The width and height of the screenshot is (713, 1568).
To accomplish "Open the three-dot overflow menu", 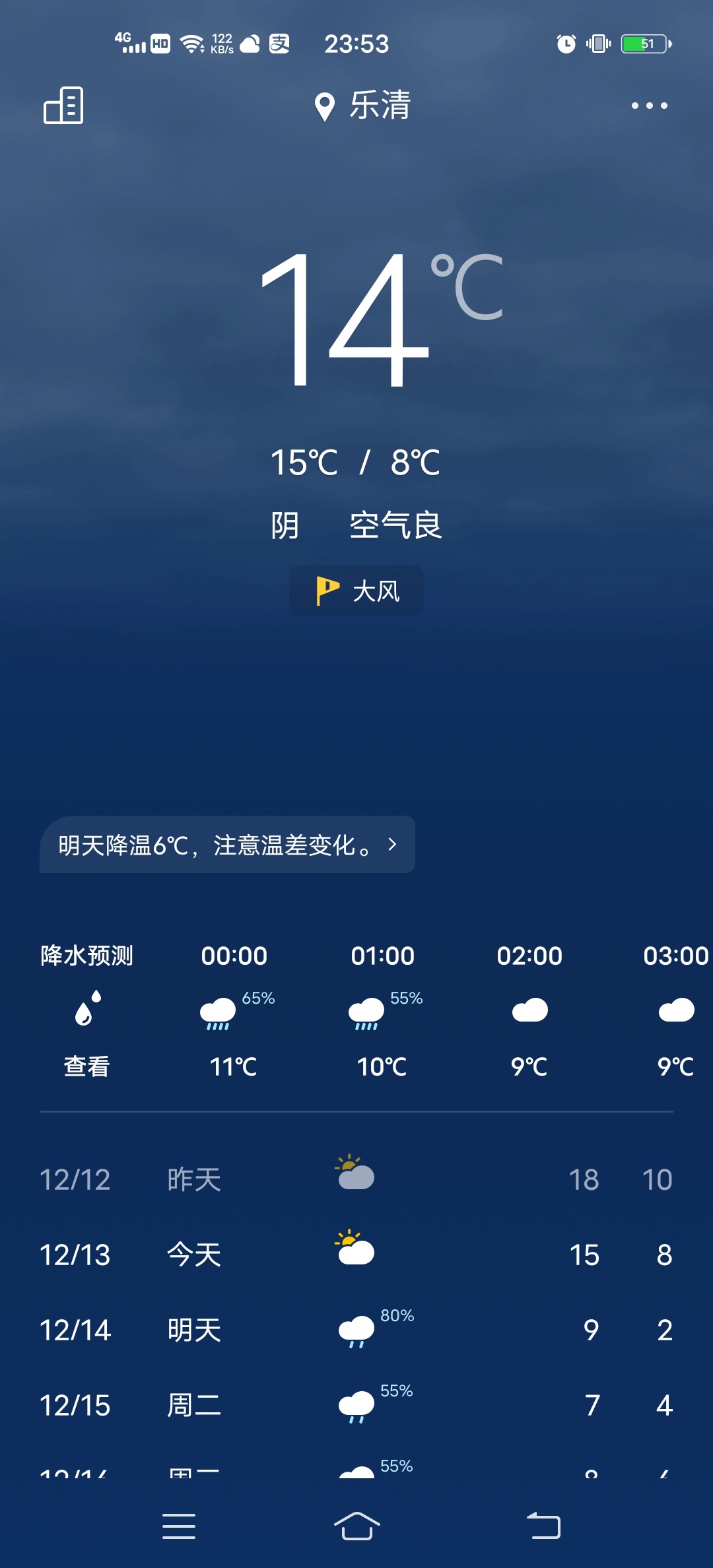I will pos(649,106).
